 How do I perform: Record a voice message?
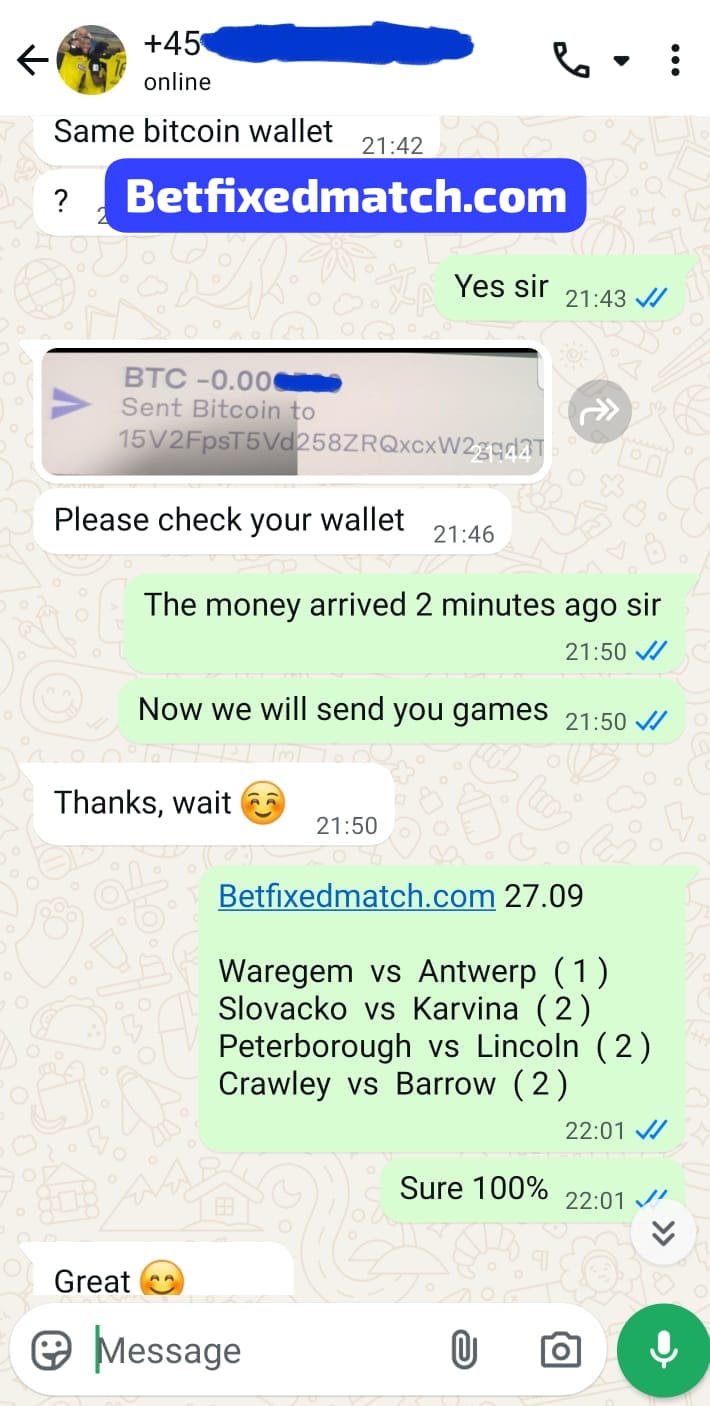click(662, 1351)
